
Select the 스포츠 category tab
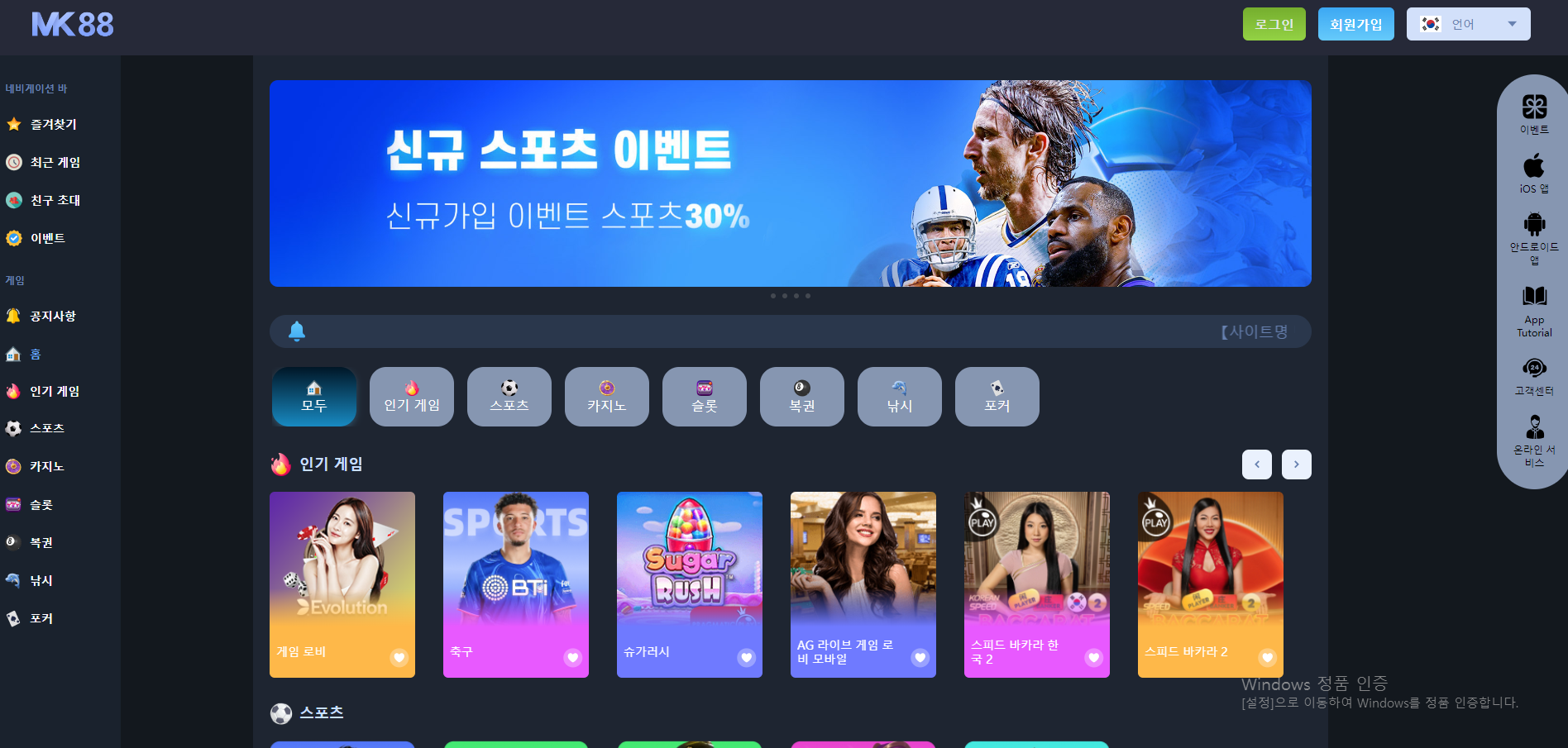[x=509, y=397]
